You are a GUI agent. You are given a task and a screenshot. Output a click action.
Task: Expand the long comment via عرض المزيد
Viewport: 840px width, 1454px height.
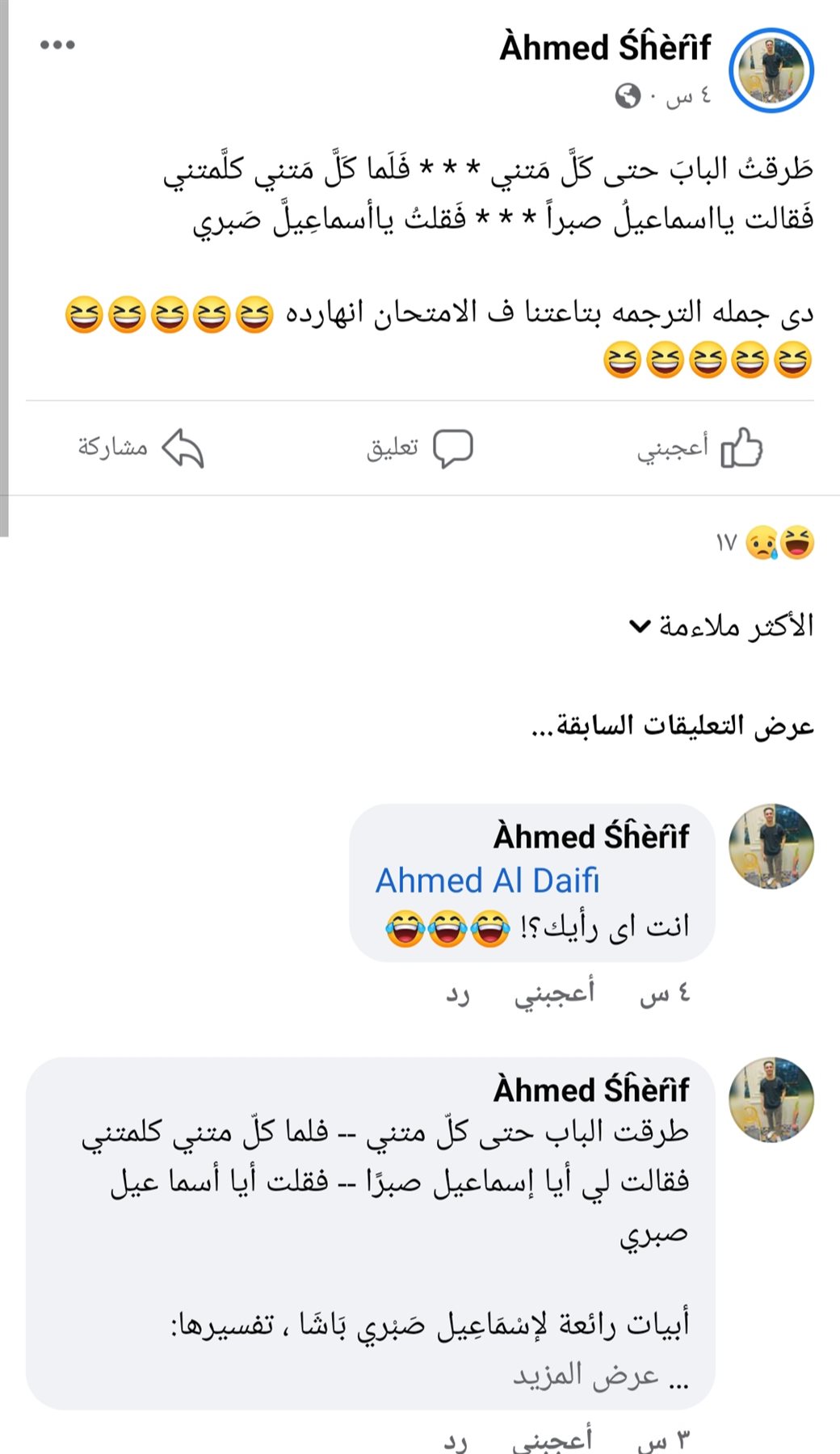pyautogui.click(x=599, y=1376)
